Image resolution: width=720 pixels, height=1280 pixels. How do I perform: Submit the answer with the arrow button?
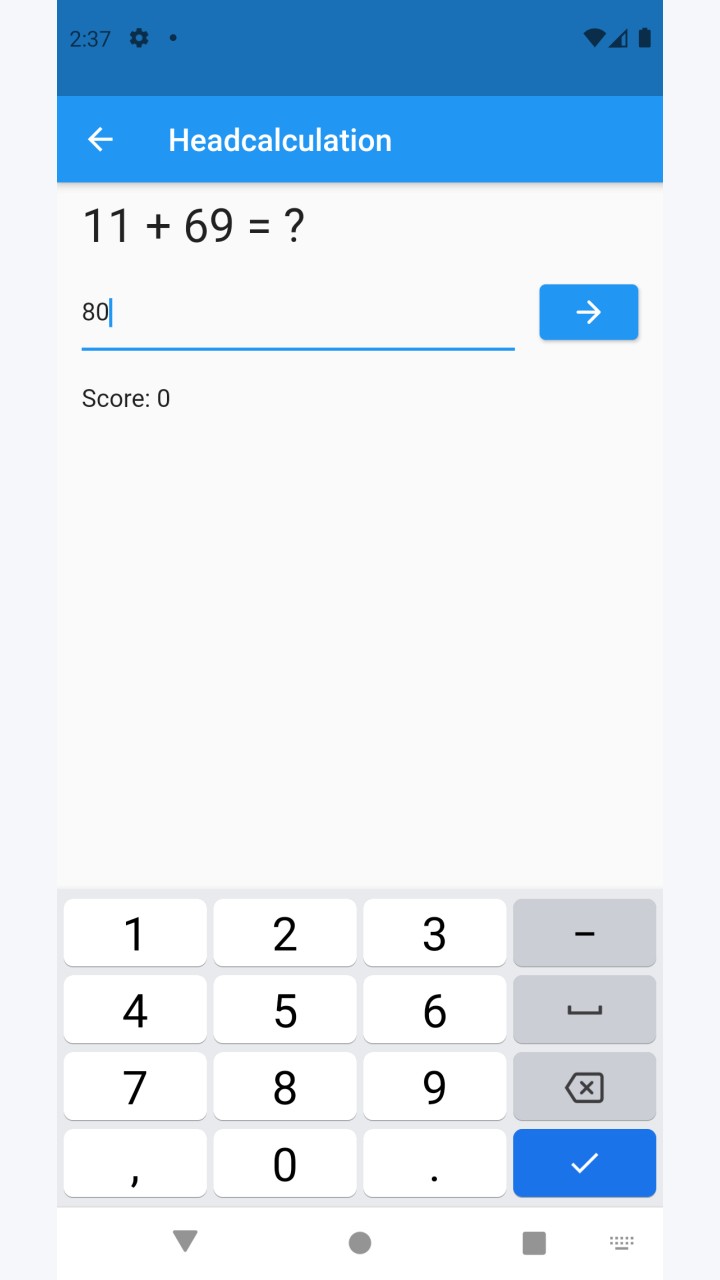[x=589, y=312]
